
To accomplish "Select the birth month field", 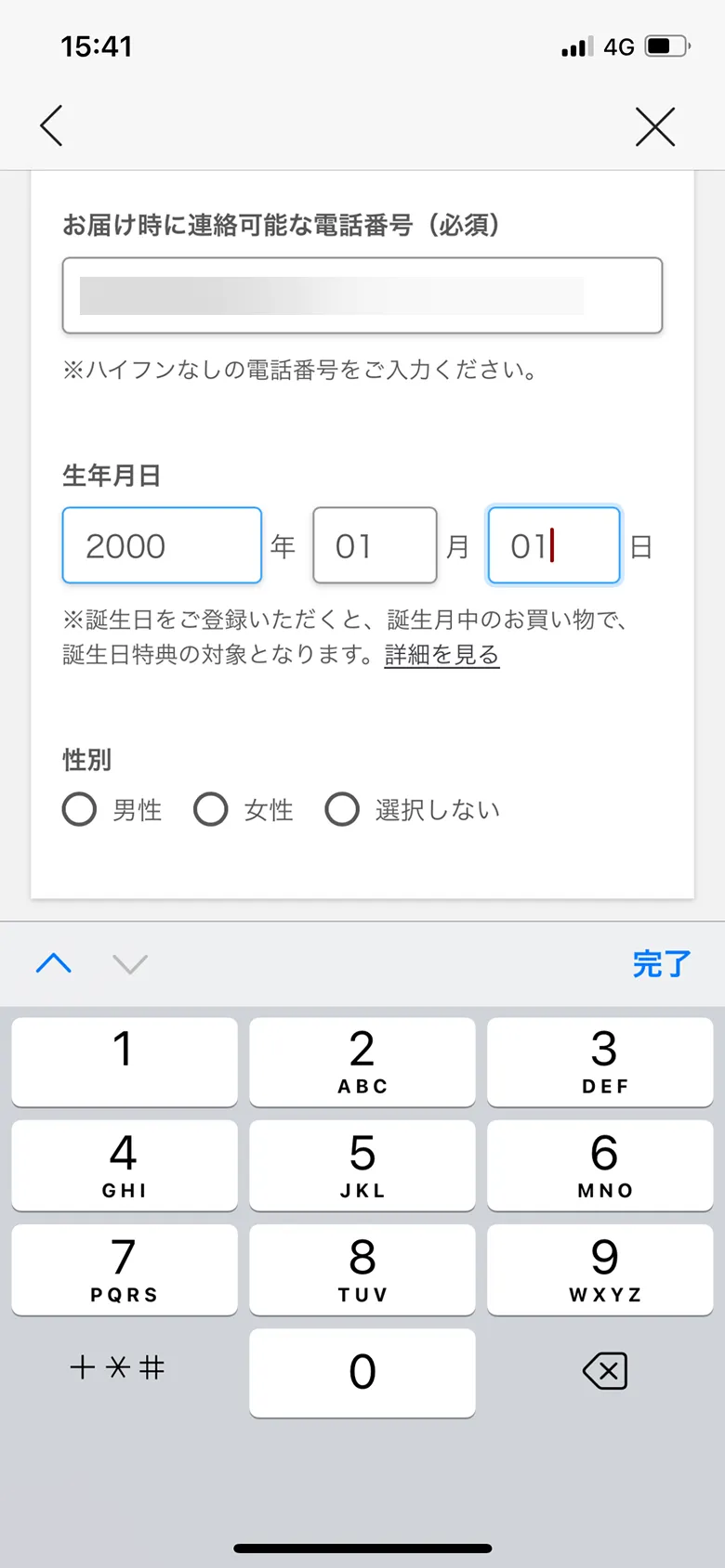I will (375, 545).
